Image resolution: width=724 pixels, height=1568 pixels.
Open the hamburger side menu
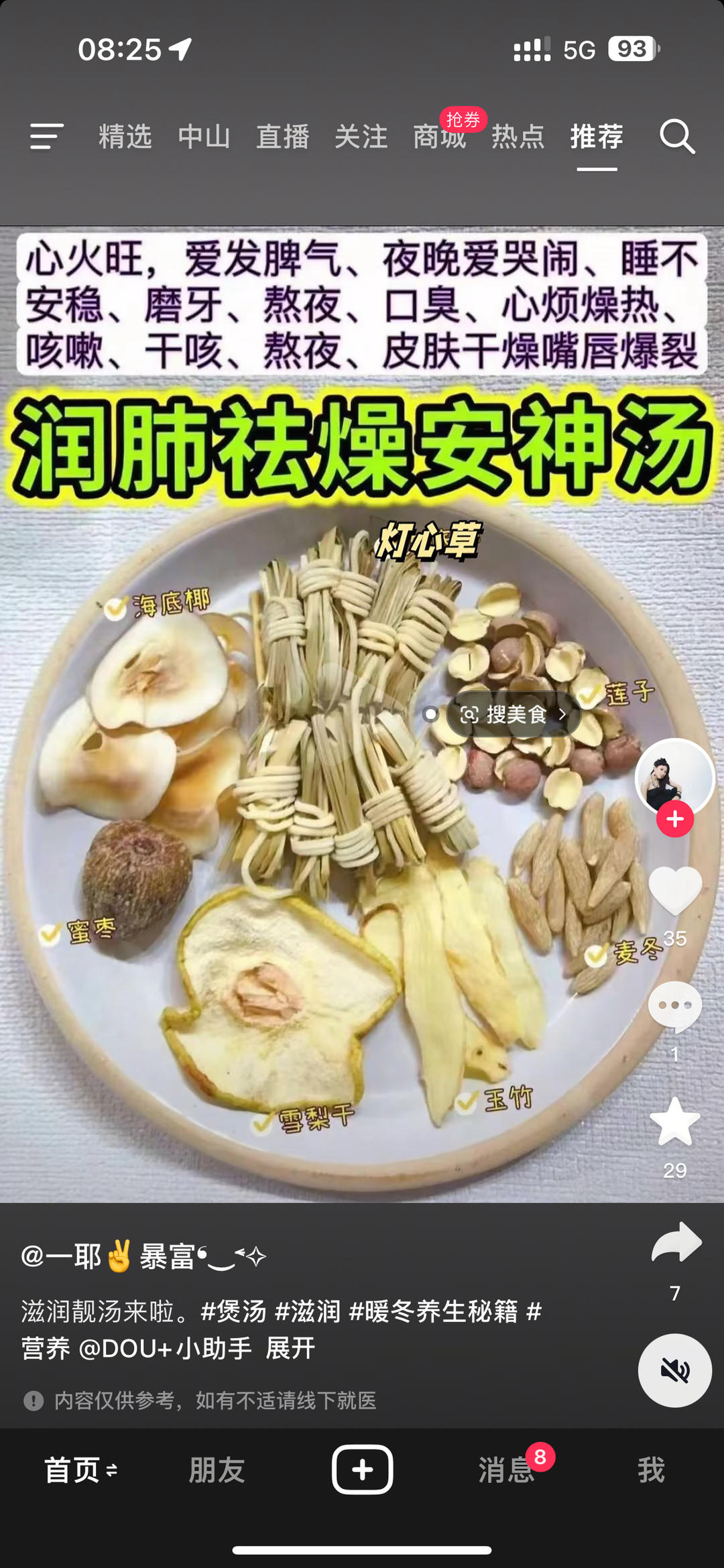[x=47, y=137]
